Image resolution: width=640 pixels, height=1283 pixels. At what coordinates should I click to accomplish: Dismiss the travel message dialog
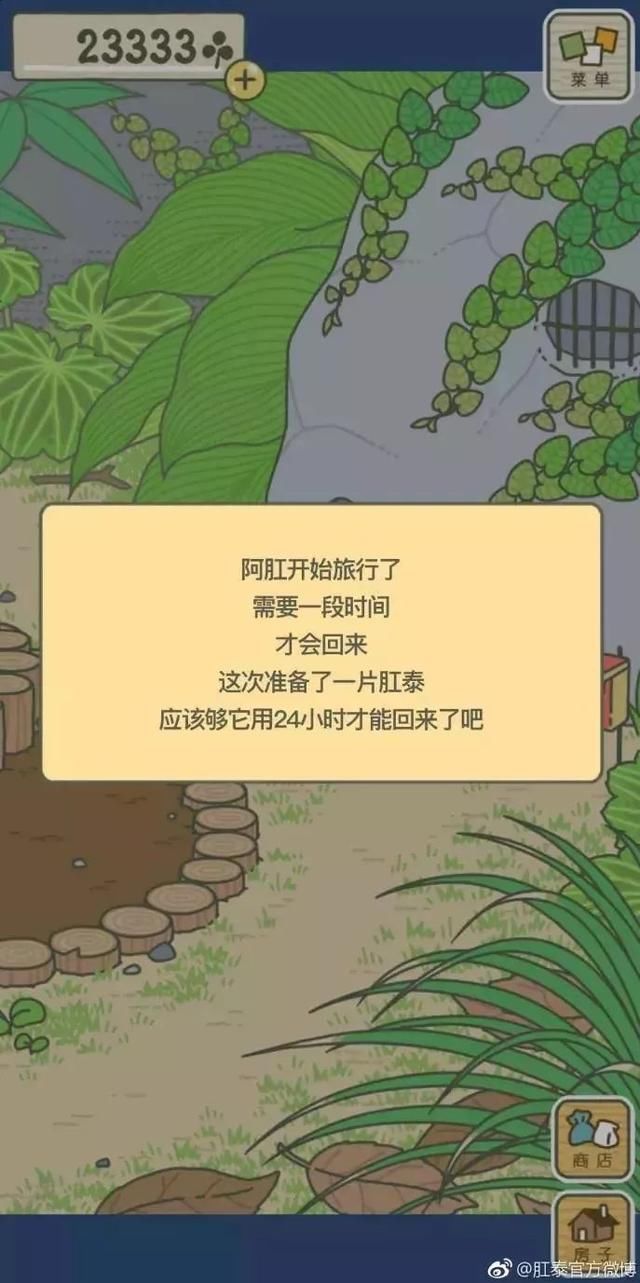point(321,642)
